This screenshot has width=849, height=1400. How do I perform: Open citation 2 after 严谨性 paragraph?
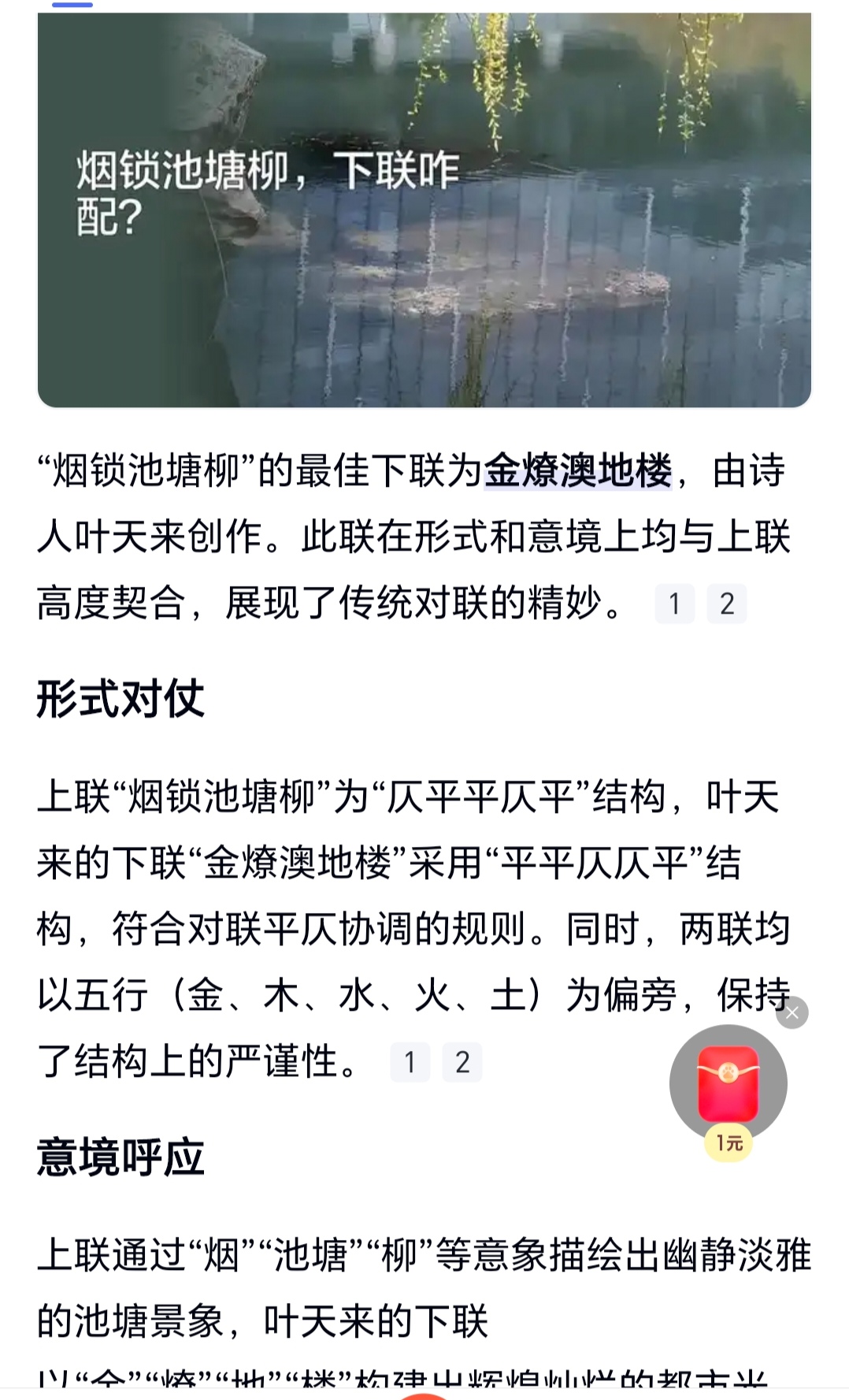point(462,1062)
